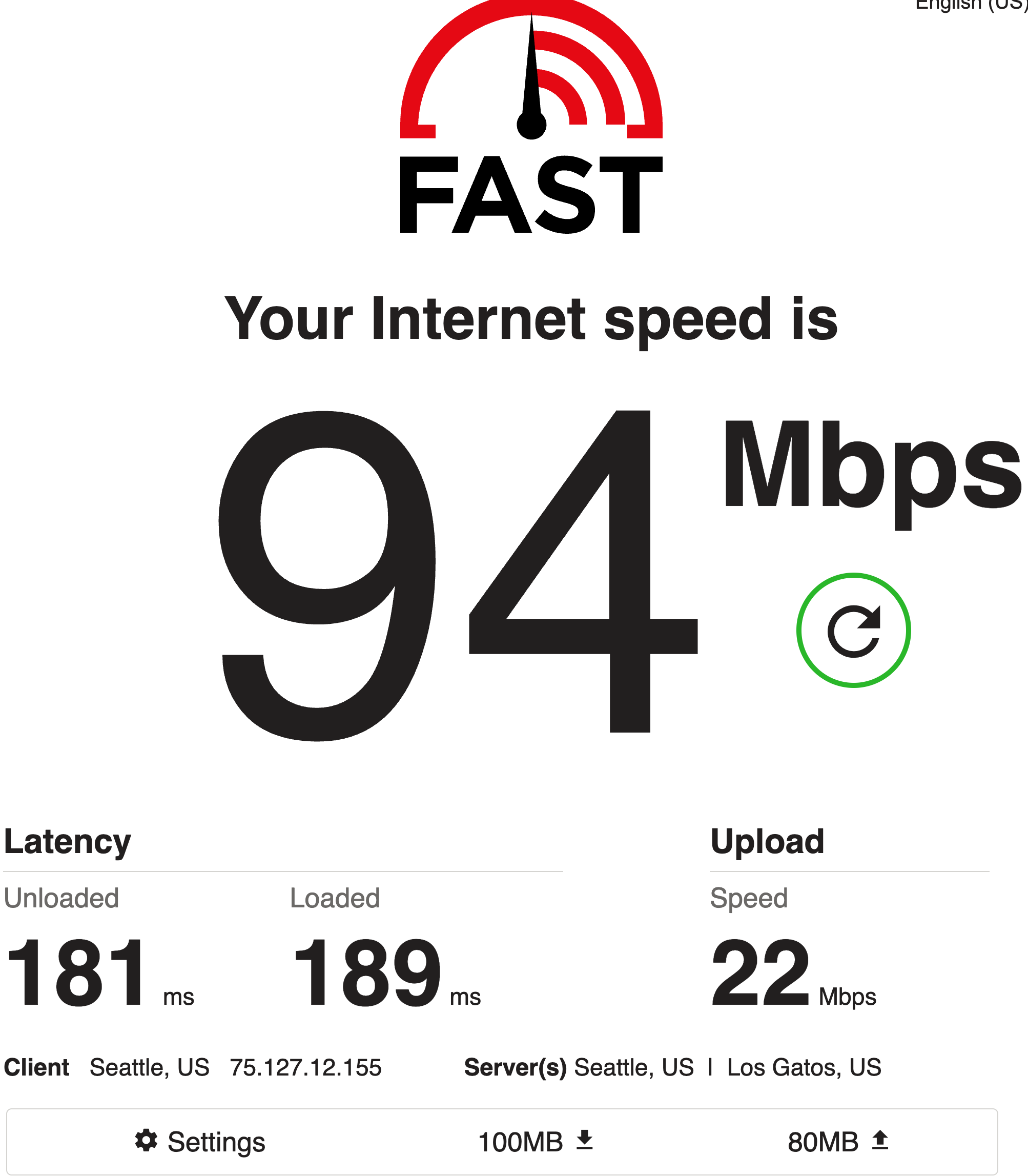Open the Settings option
This screenshot has width=1028, height=1176.
[200, 1142]
